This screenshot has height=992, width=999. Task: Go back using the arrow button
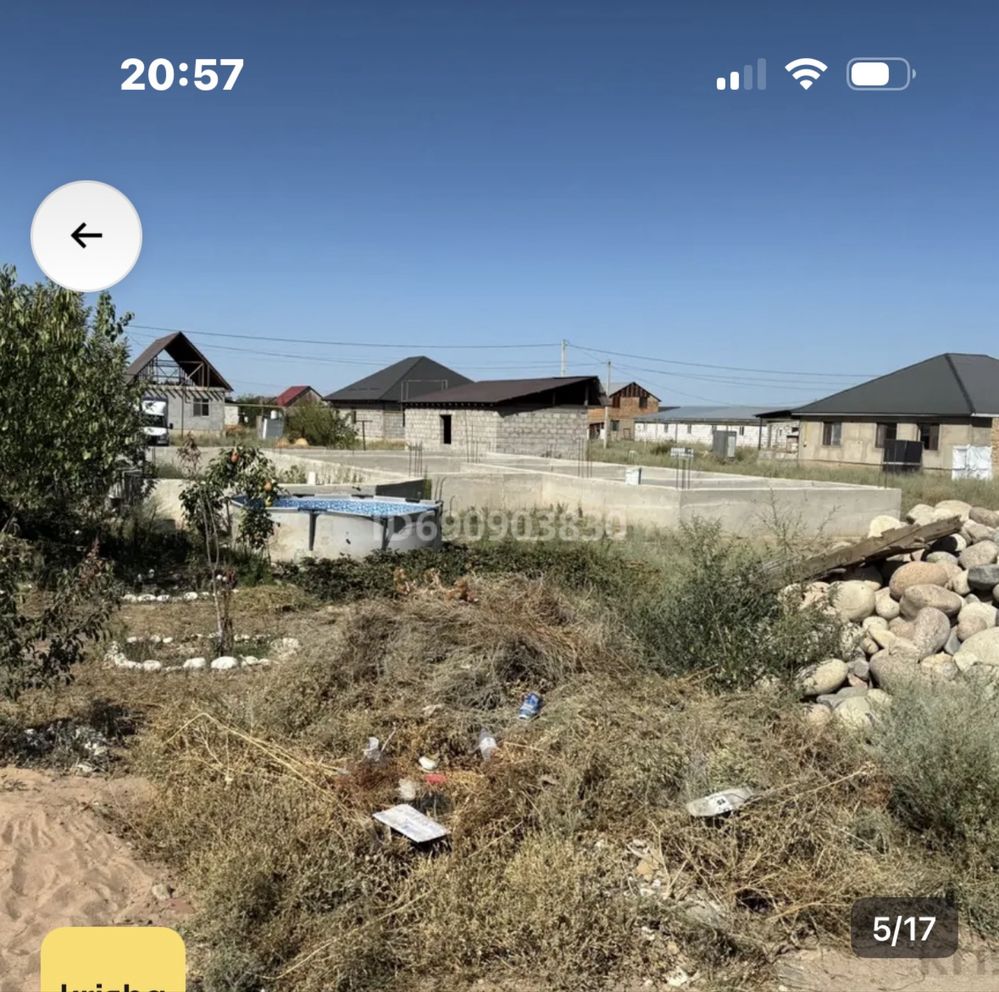click(86, 236)
